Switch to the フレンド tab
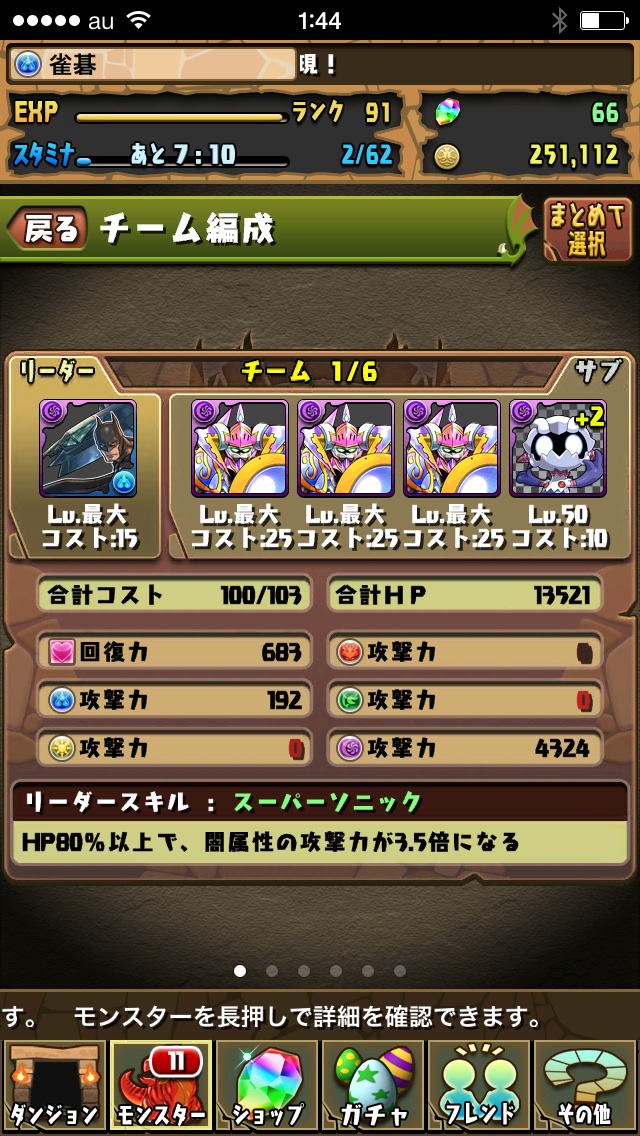Viewport: 640px width, 1136px height. tap(479, 1086)
